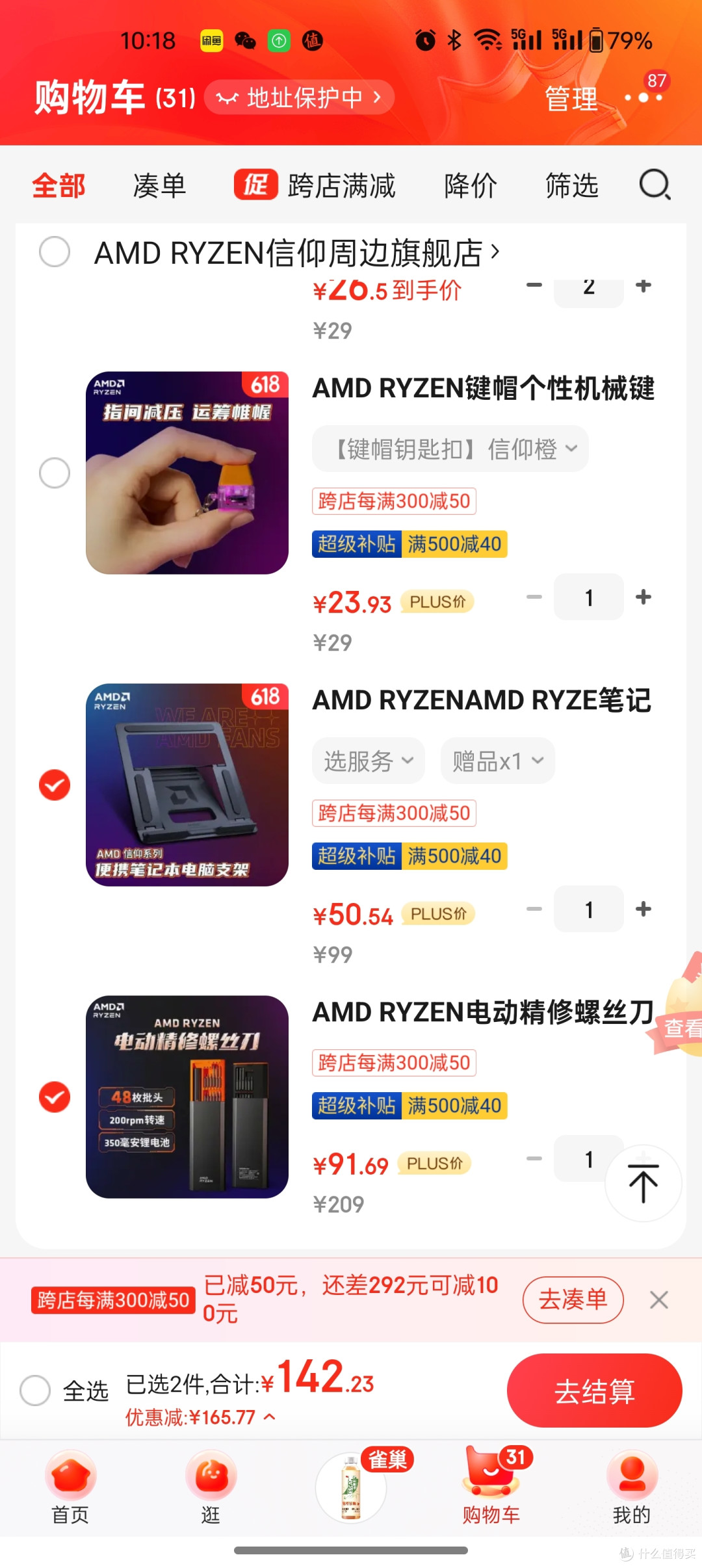
Task: Deselect the laptop stand product checkbox
Action: (x=55, y=785)
